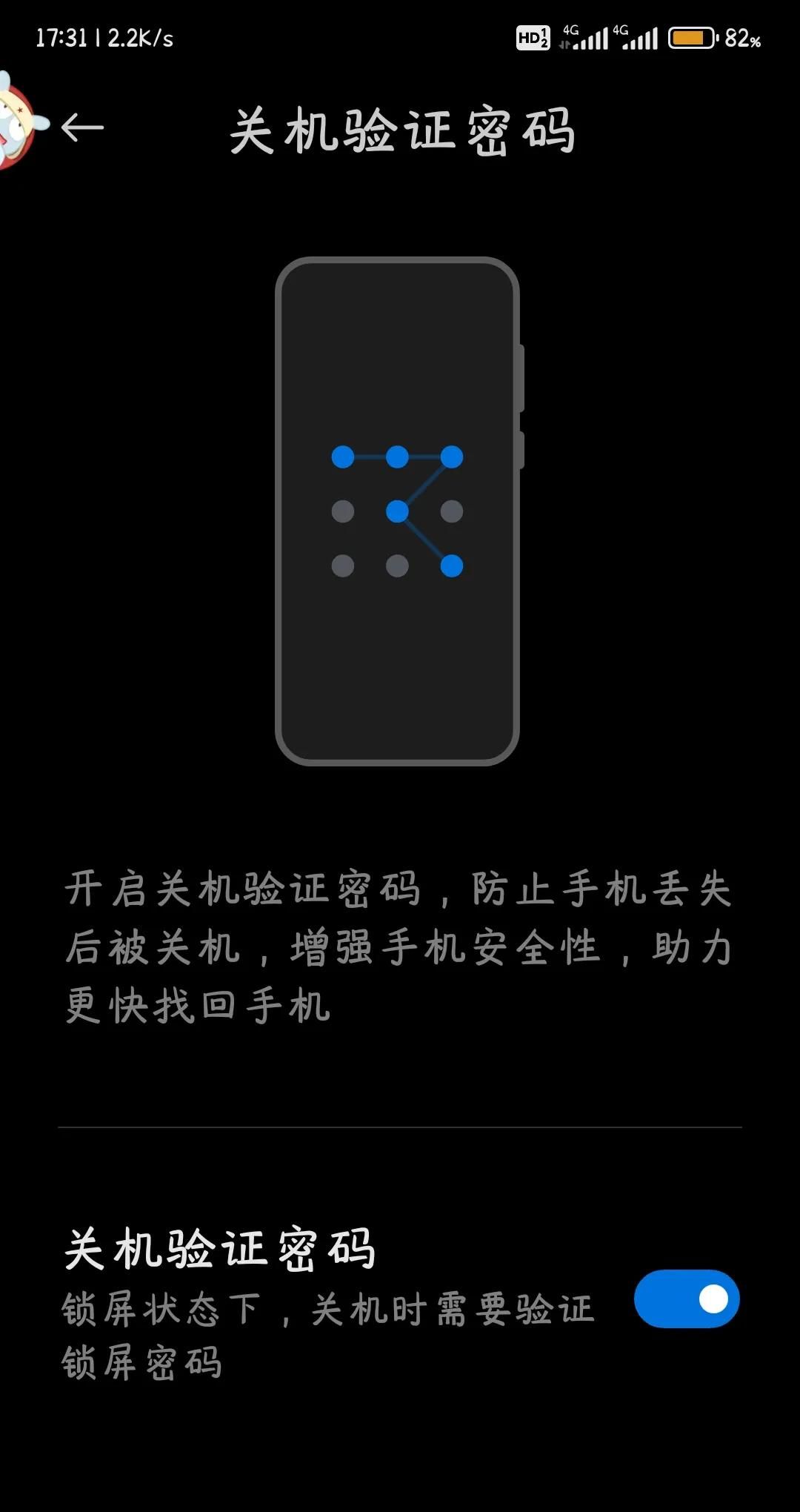
Task: Click the top-left blue pattern dot
Action: pyautogui.click(x=342, y=457)
